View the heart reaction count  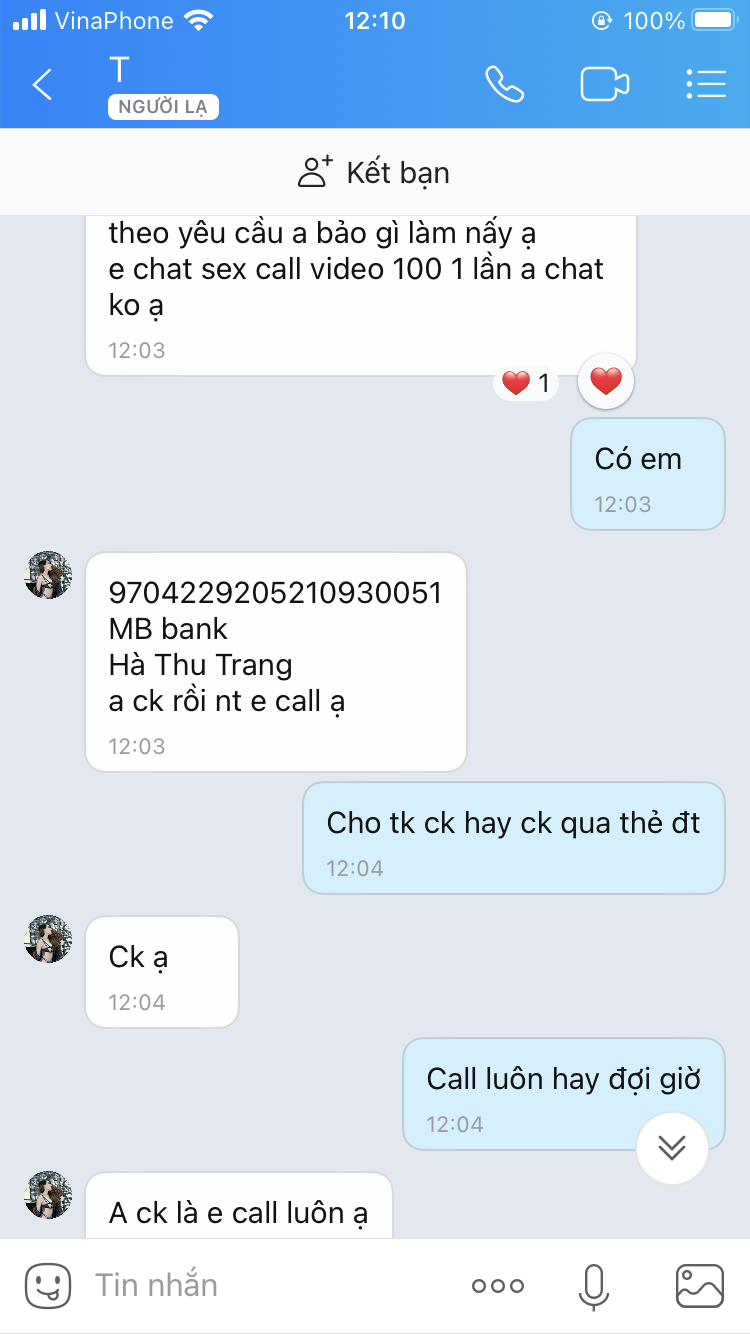point(526,383)
